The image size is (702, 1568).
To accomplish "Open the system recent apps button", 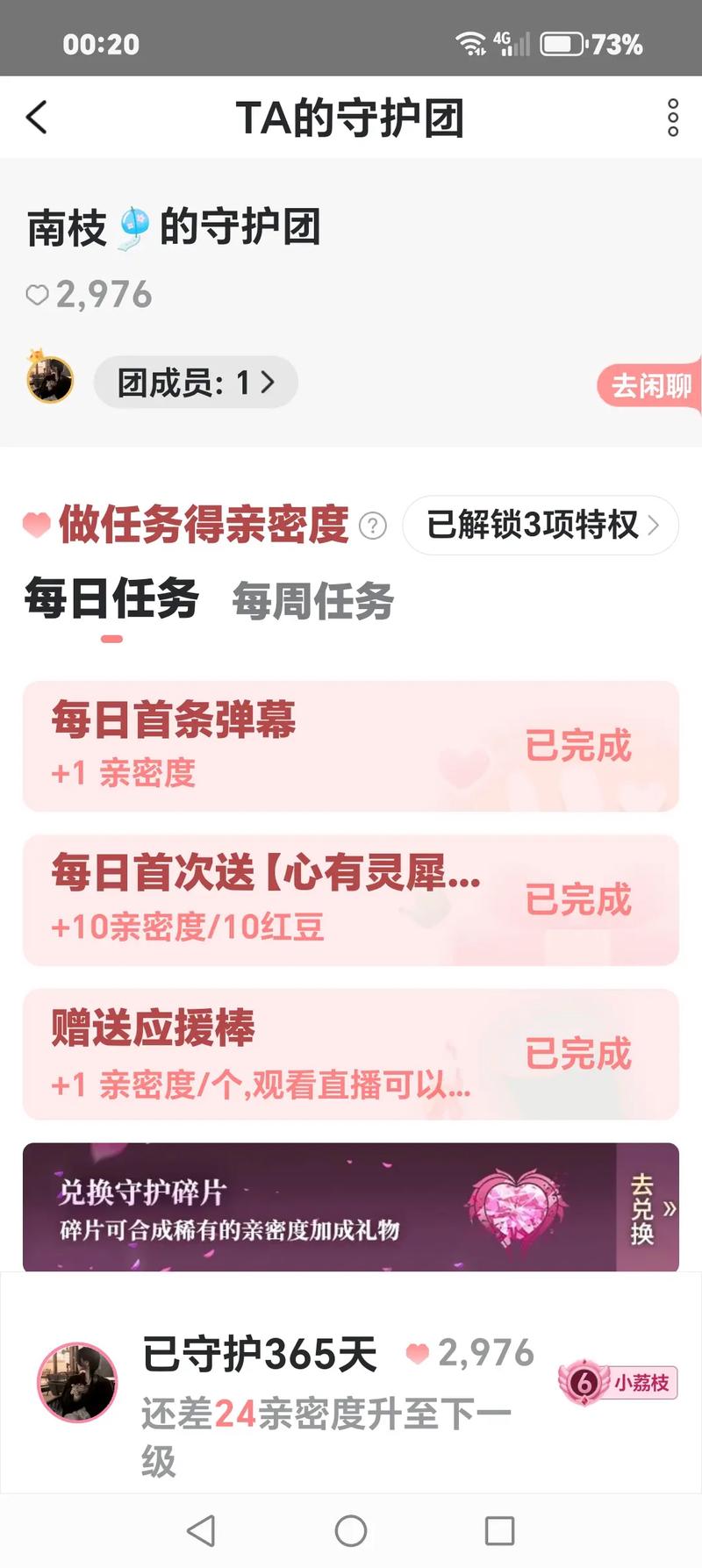I will [x=499, y=1531].
